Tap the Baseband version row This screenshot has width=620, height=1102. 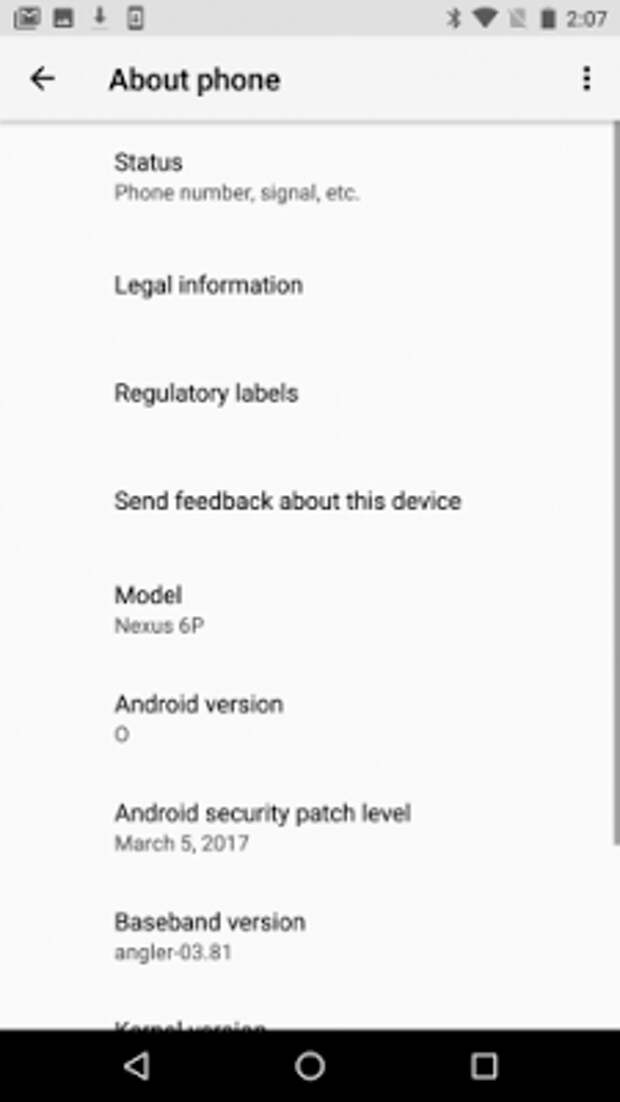tap(209, 935)
